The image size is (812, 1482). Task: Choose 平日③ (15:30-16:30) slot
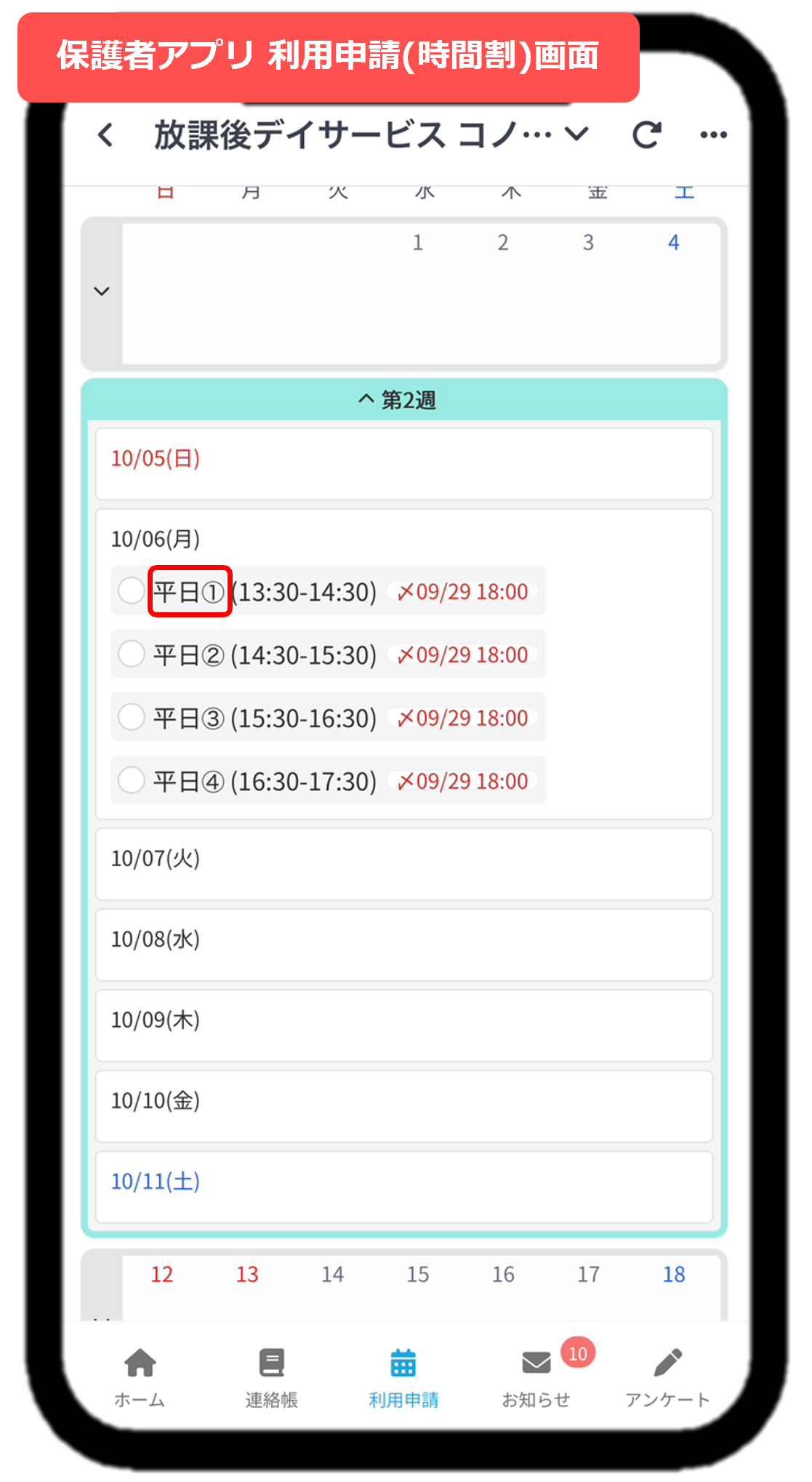coord(132,718)
